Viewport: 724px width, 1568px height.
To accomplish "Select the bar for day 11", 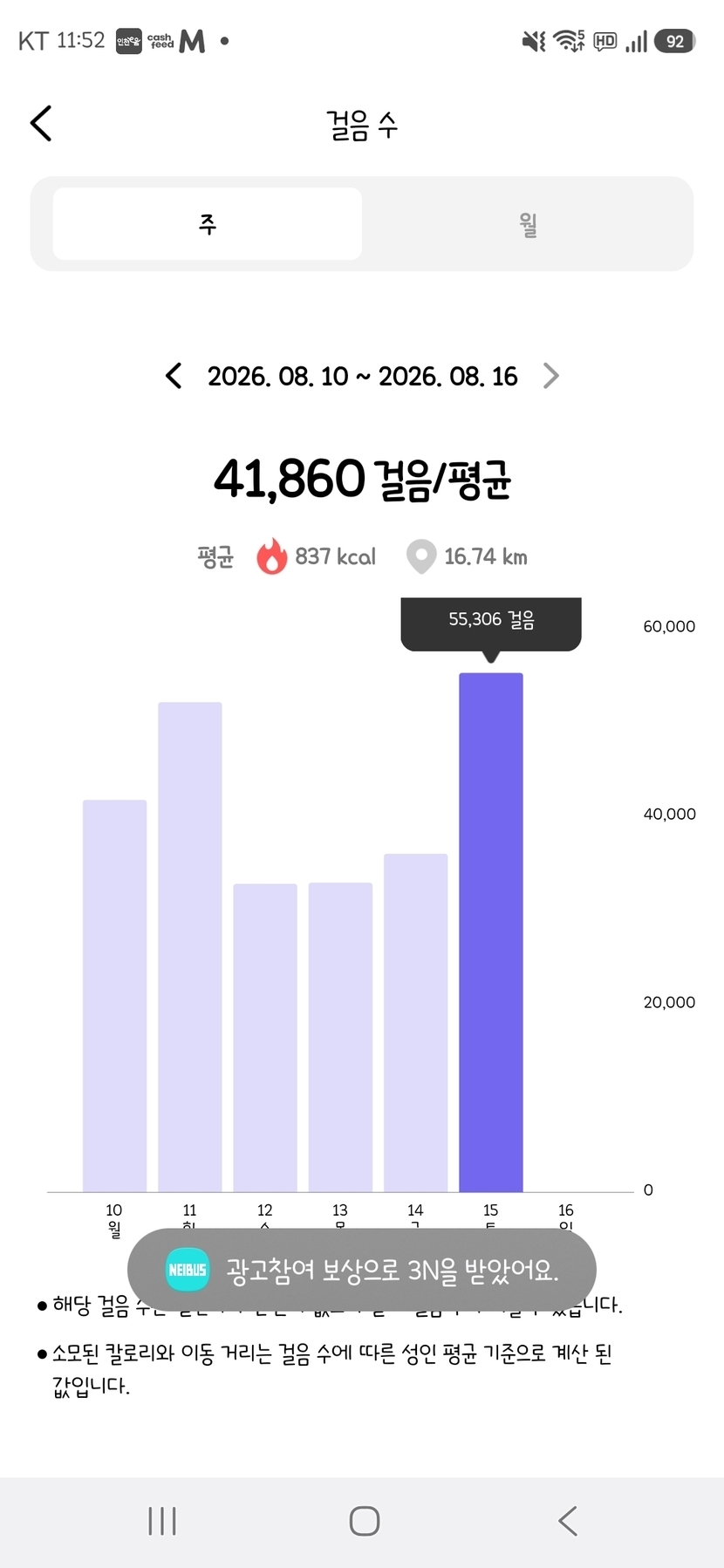I will [190, 946].
